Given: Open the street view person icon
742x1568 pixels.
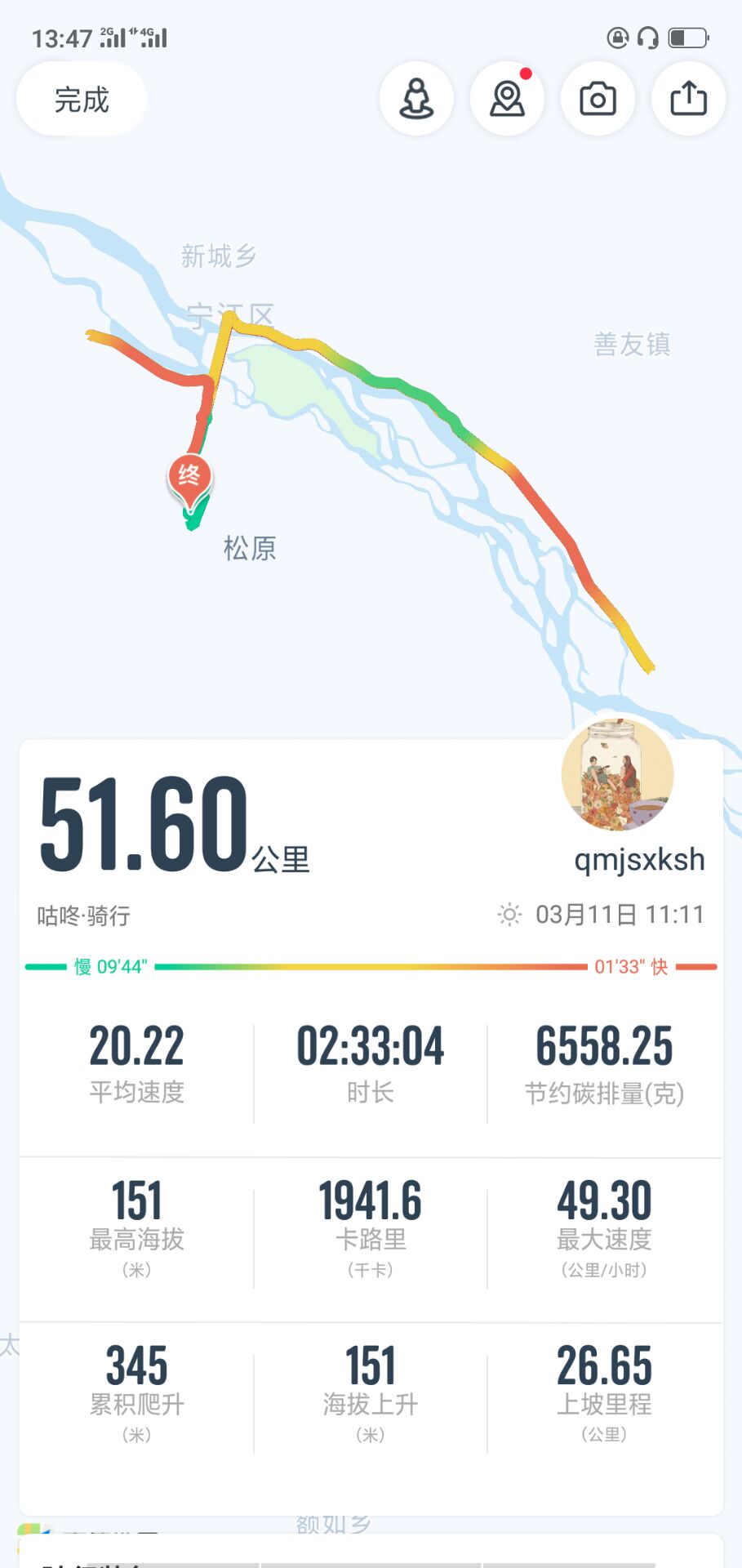Looking at the screenshot, I should (416, 100).
